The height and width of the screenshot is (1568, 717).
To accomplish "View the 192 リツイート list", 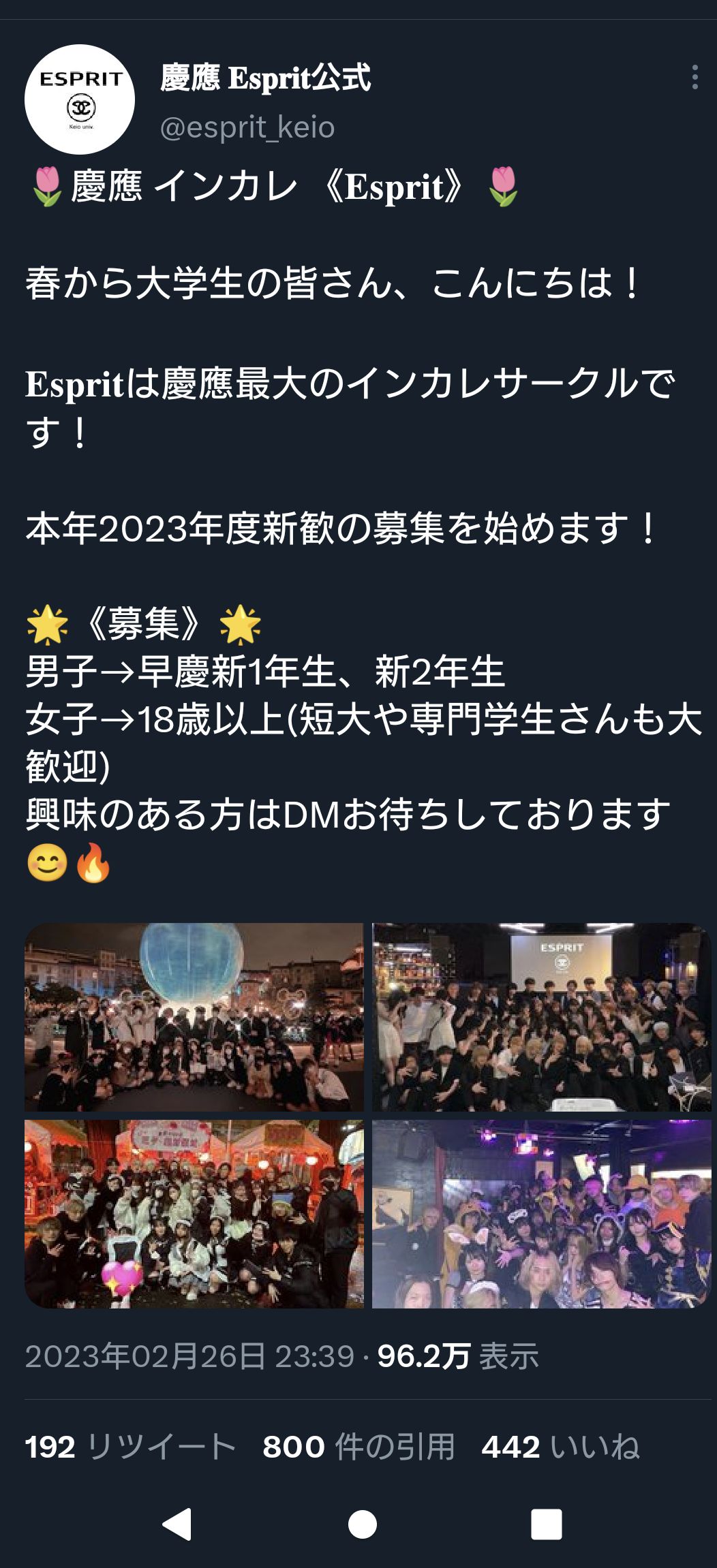I will pyautogui.click(x=130, y=1446).
